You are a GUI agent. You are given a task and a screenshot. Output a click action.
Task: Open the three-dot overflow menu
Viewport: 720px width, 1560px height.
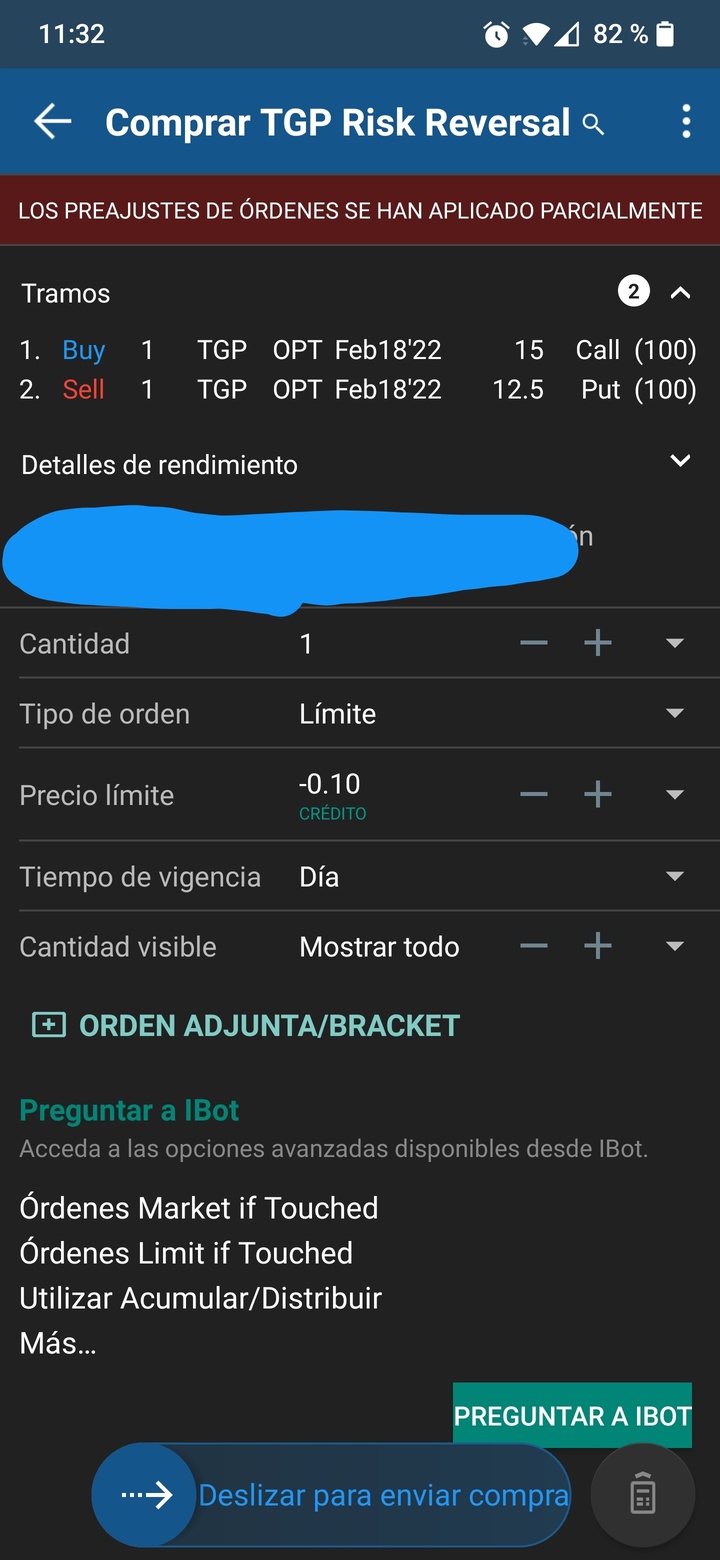[x=686, y=122]
